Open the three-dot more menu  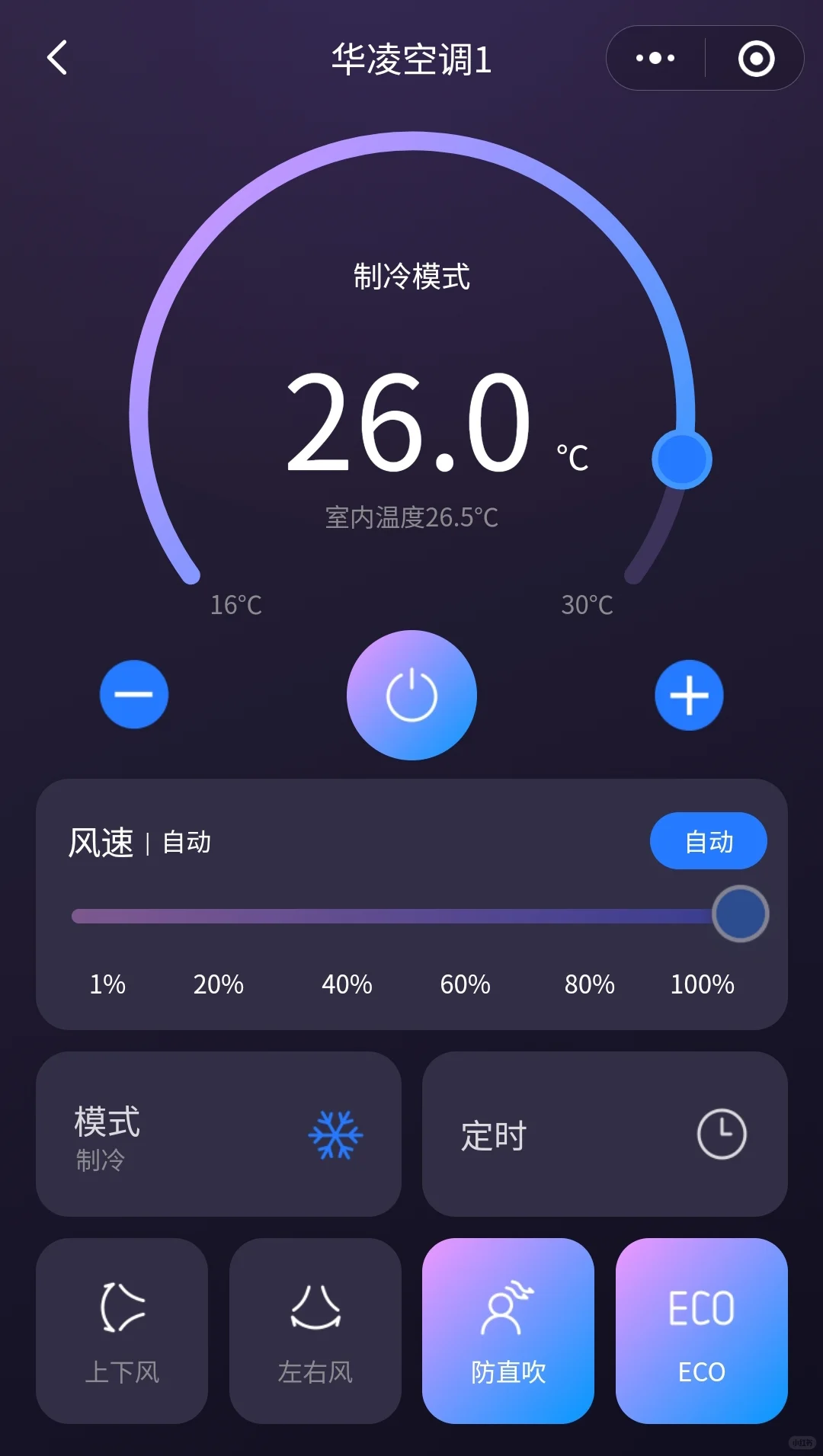[x=655, y=58]
